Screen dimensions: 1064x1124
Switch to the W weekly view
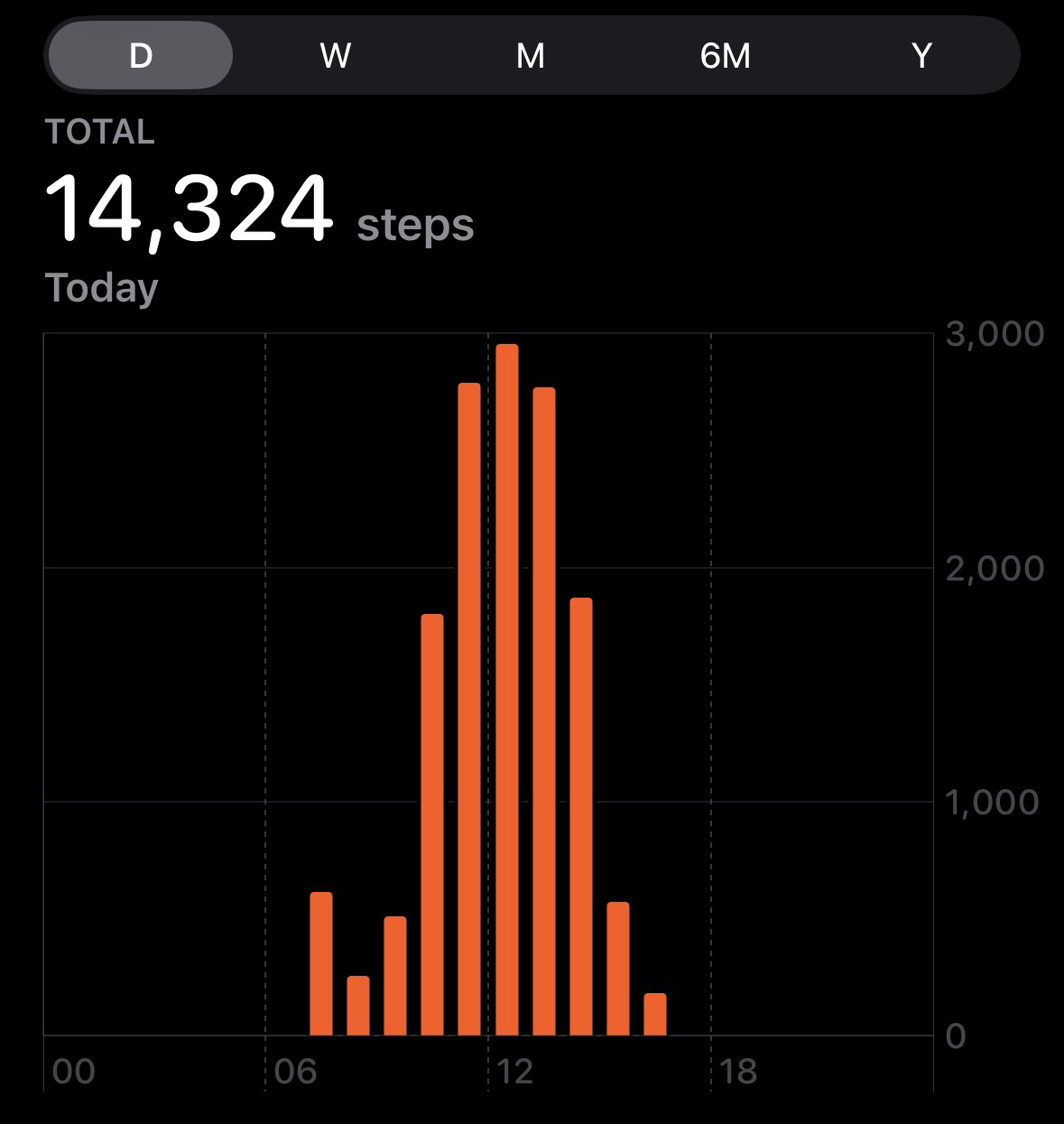[x=335, y=56]
